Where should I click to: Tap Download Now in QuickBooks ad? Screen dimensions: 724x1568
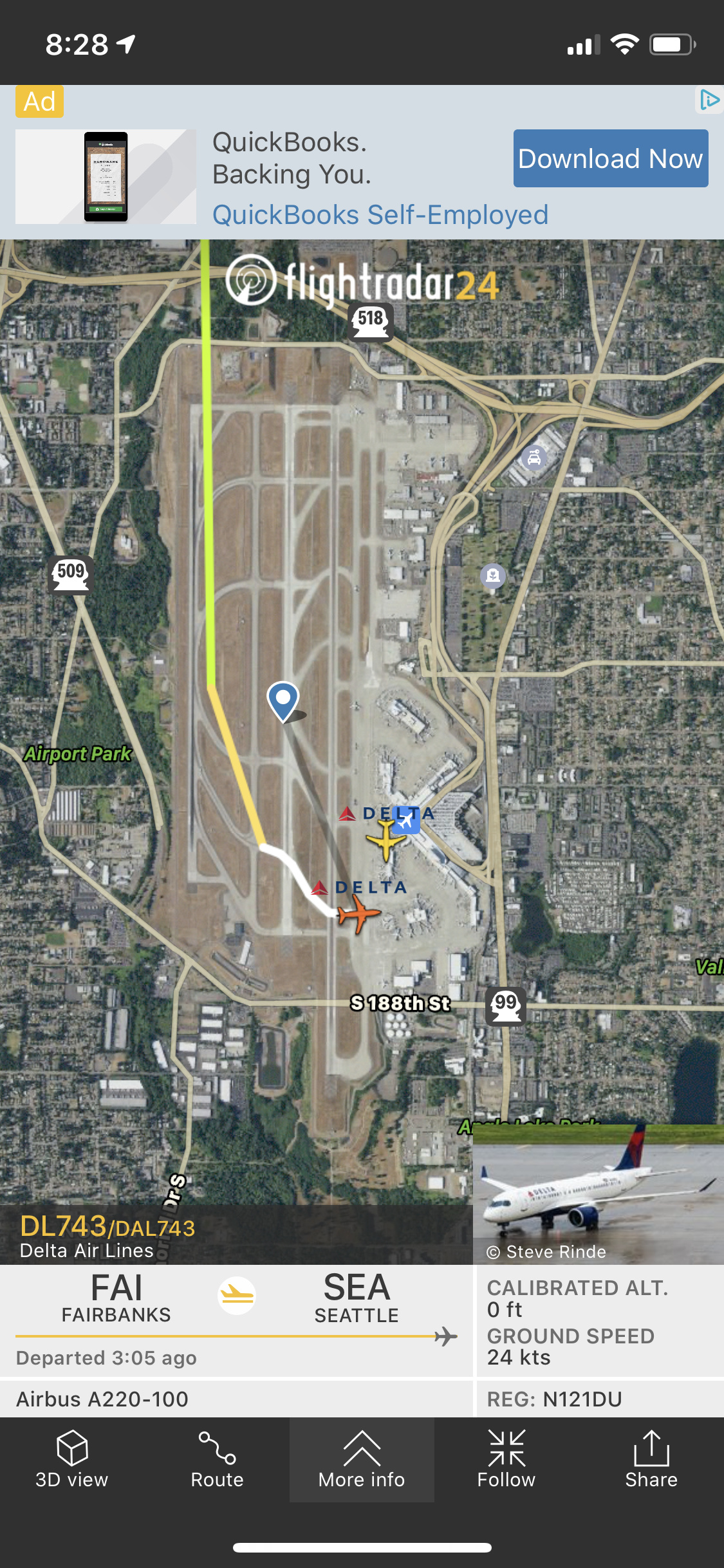610,158
